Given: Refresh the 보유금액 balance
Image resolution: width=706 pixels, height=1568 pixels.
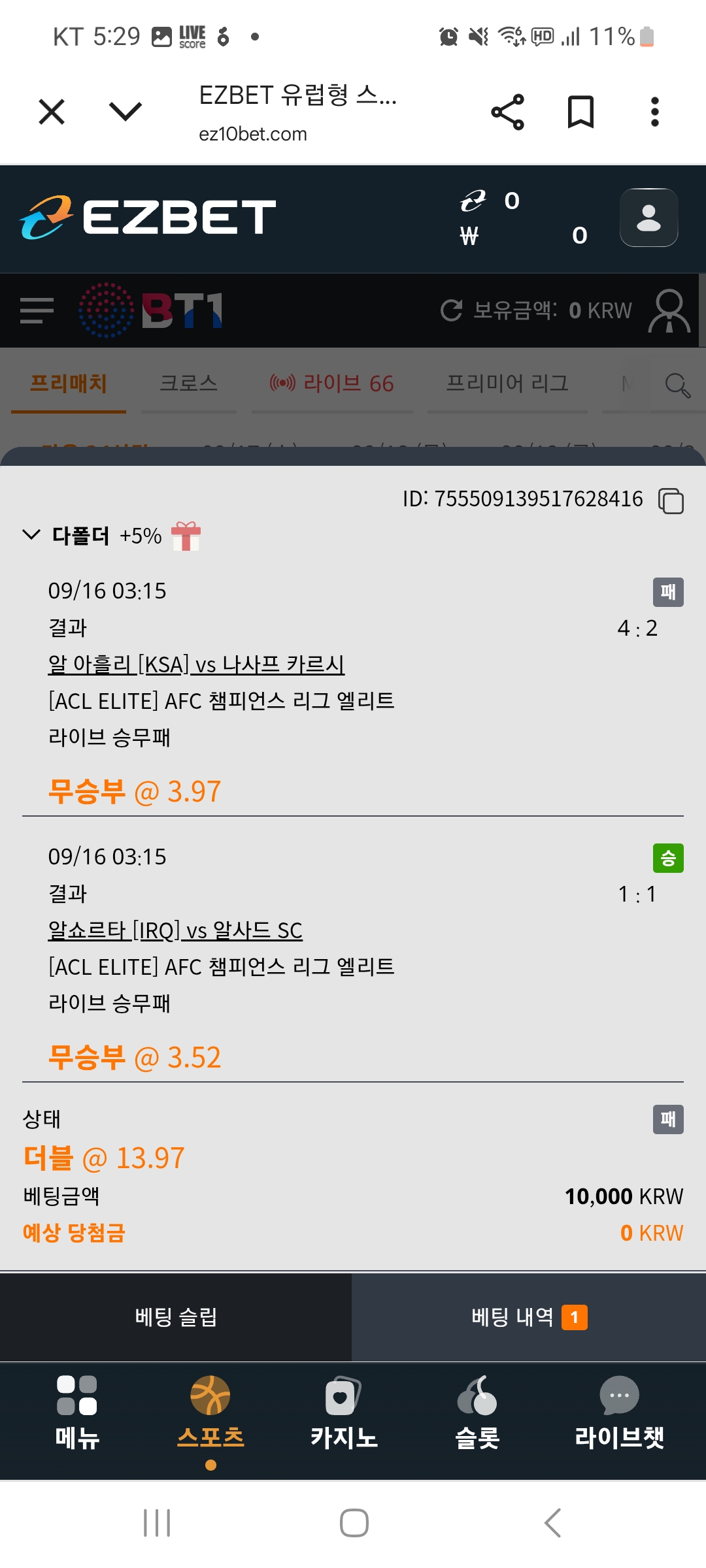Looking at the screenshot, I should [451, 310].
